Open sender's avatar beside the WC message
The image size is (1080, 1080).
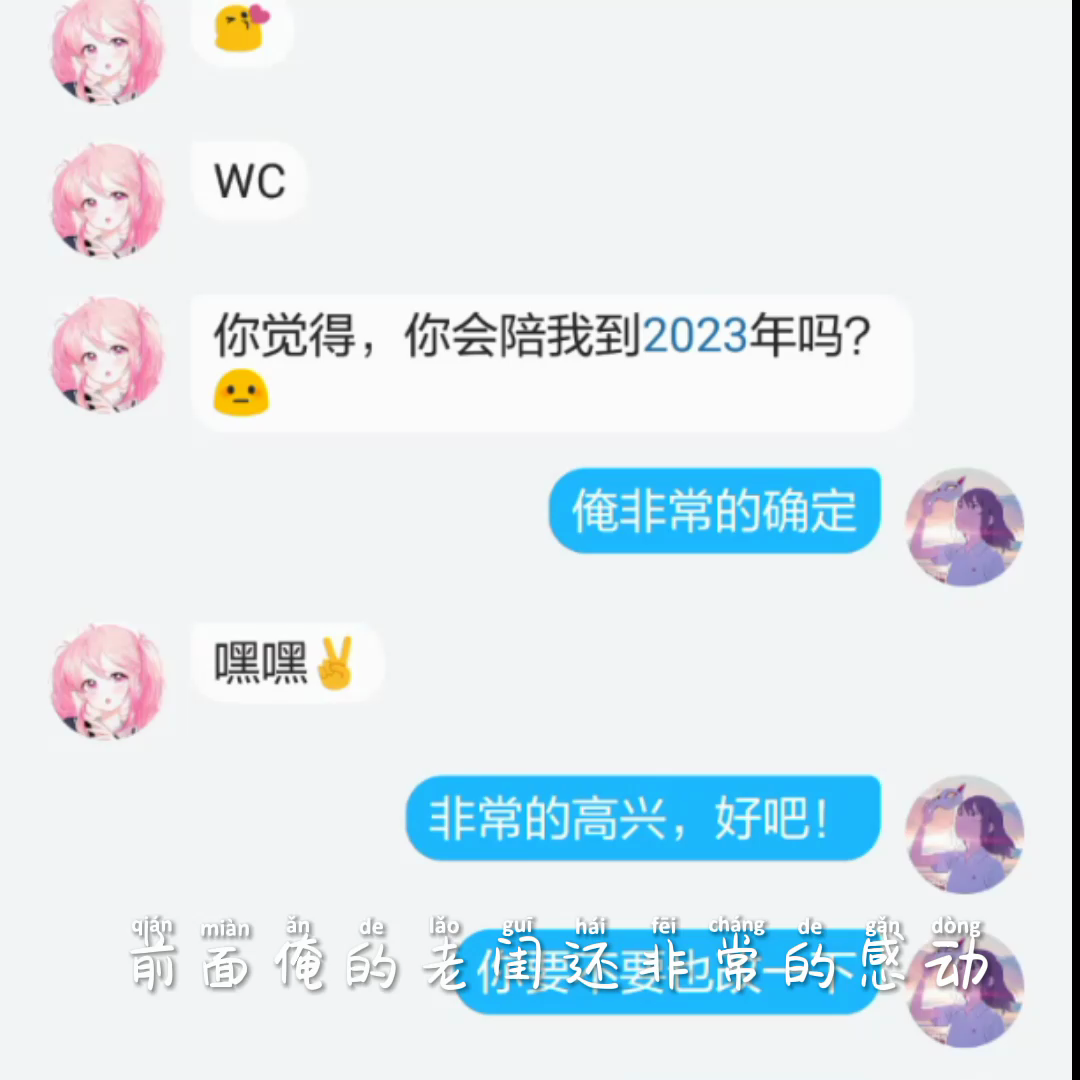pyautogui.click(x=107, y=200)
